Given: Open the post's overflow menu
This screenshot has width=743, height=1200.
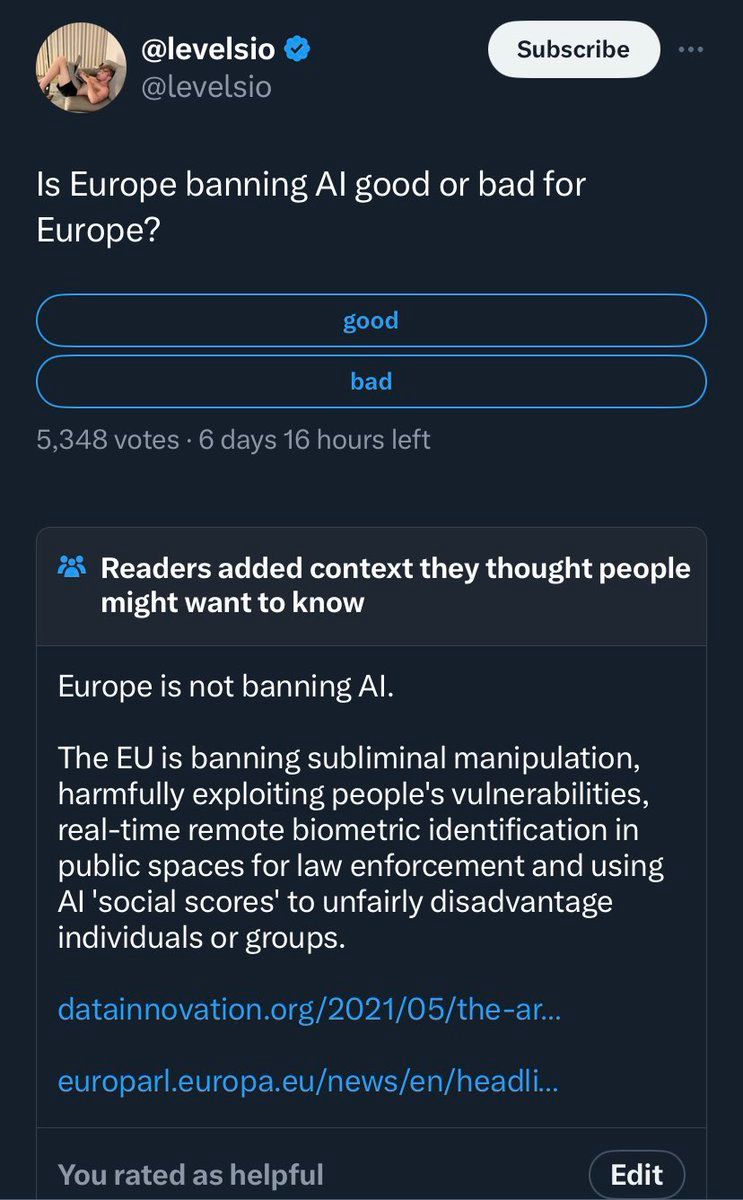Looking at the screenshot, I should [x=692, y=49].
